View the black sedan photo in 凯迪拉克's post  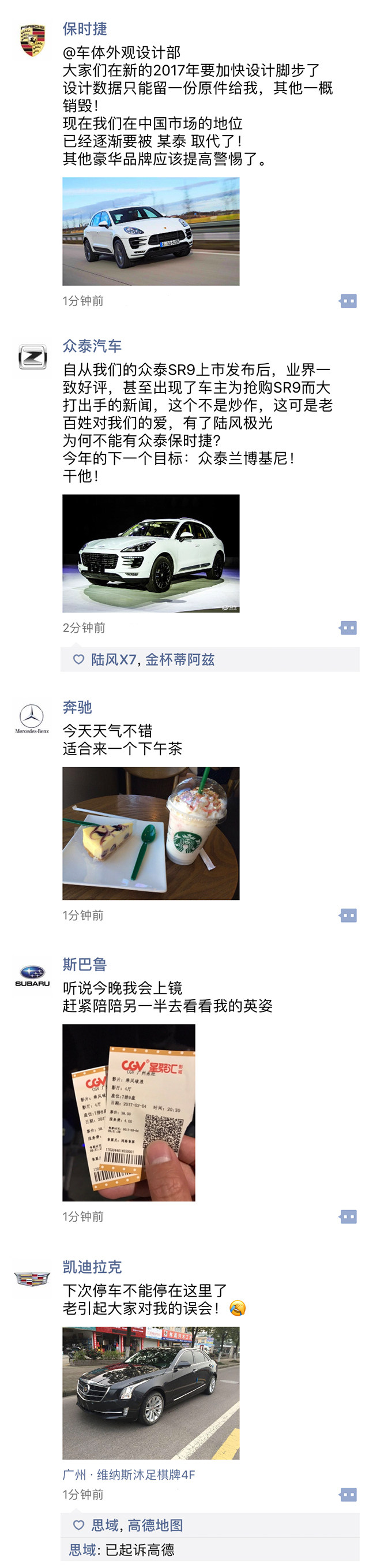point(150,1392)
